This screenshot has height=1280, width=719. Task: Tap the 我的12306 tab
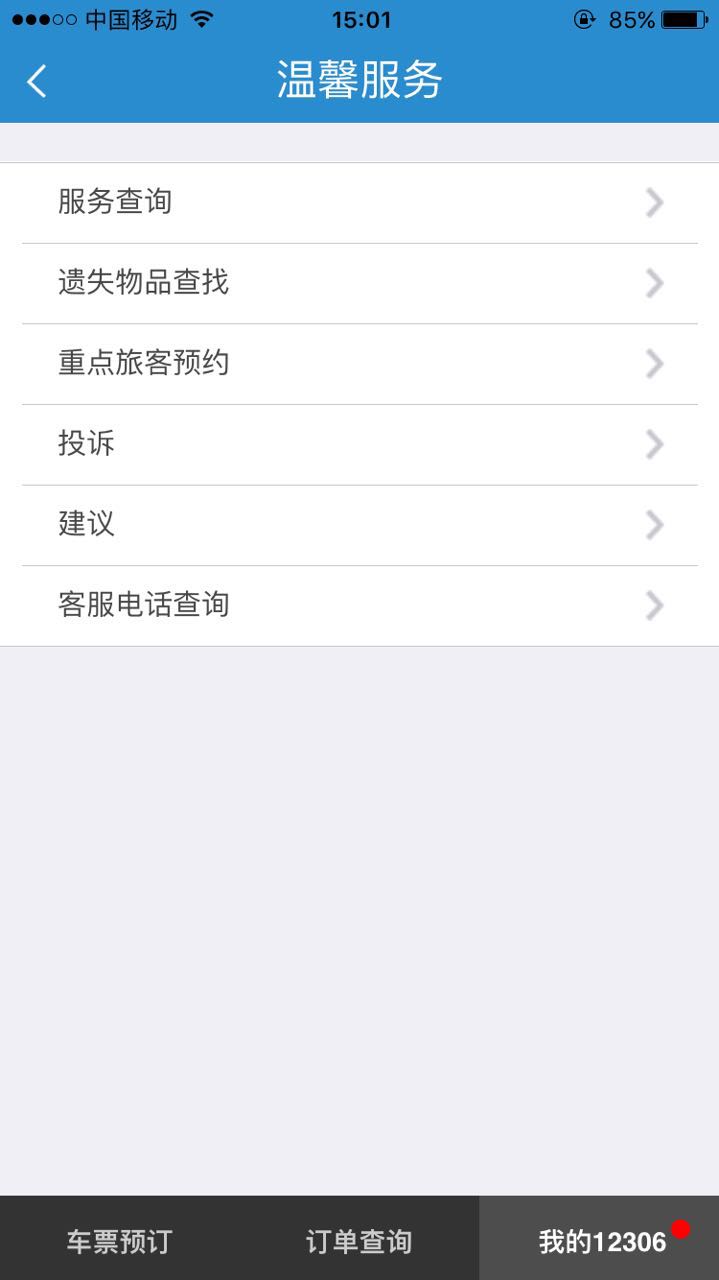[600, 1241]
